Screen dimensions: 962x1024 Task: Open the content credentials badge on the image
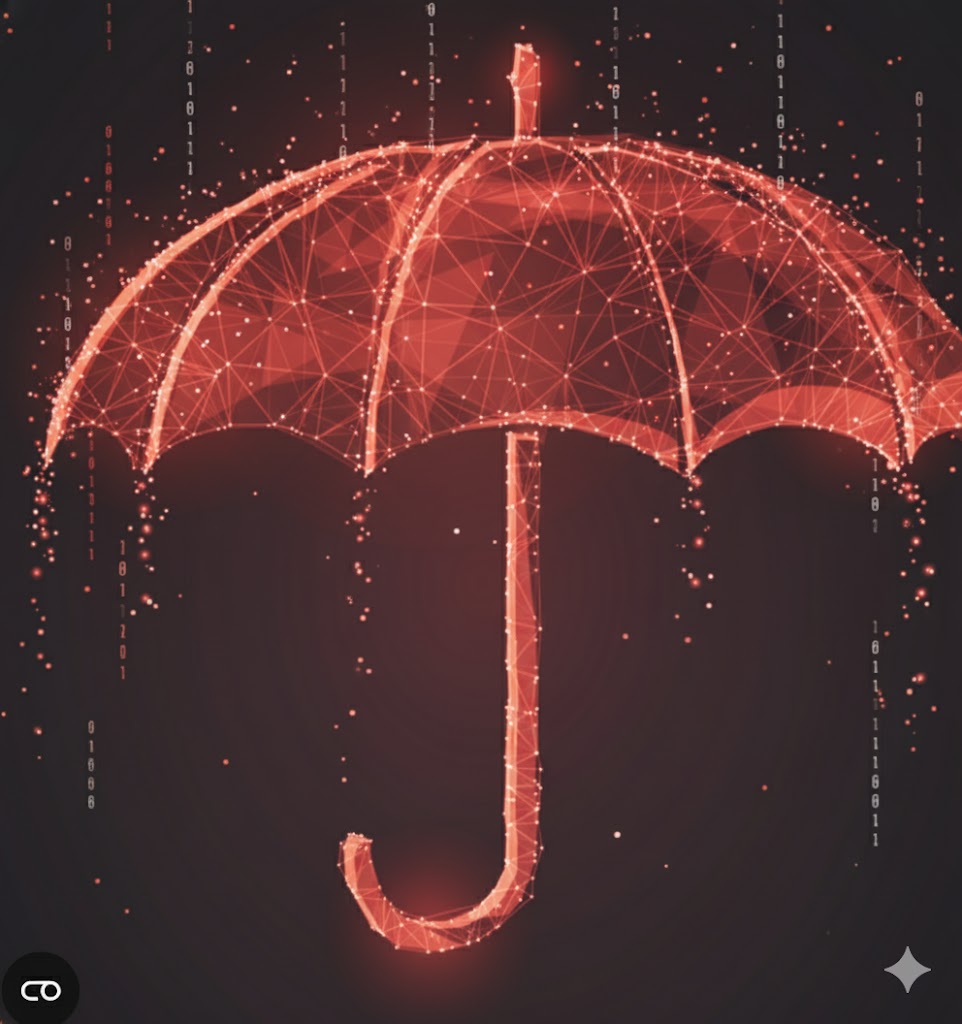click(x=40, y=990)
